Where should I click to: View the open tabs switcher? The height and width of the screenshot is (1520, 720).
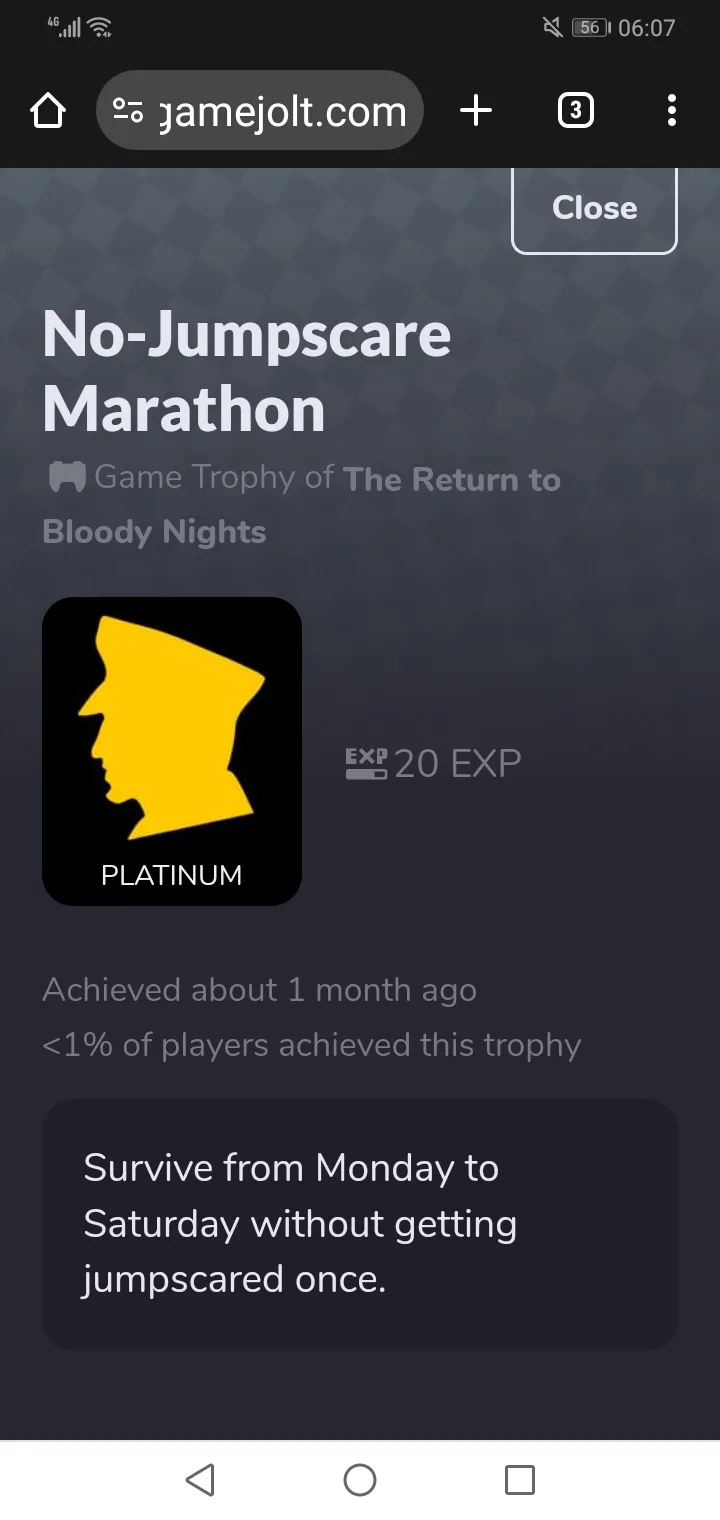pos(575,111)
